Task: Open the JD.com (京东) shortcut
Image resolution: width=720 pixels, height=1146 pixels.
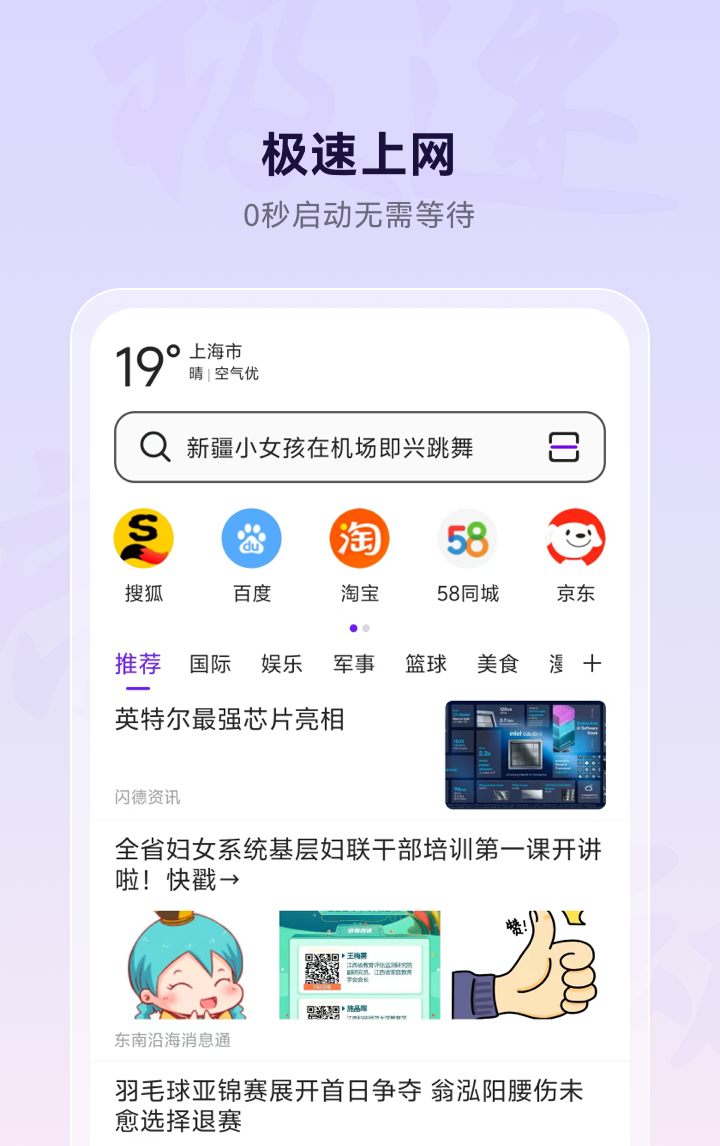Action: pyautogui.click(x=574, y=538)
